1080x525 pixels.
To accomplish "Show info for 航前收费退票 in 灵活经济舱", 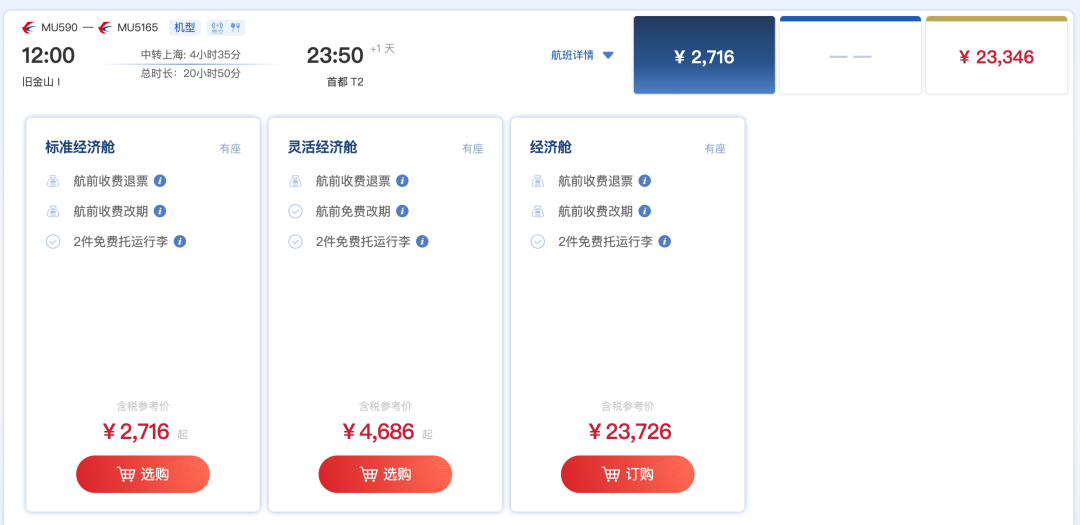I will [402, 181].
